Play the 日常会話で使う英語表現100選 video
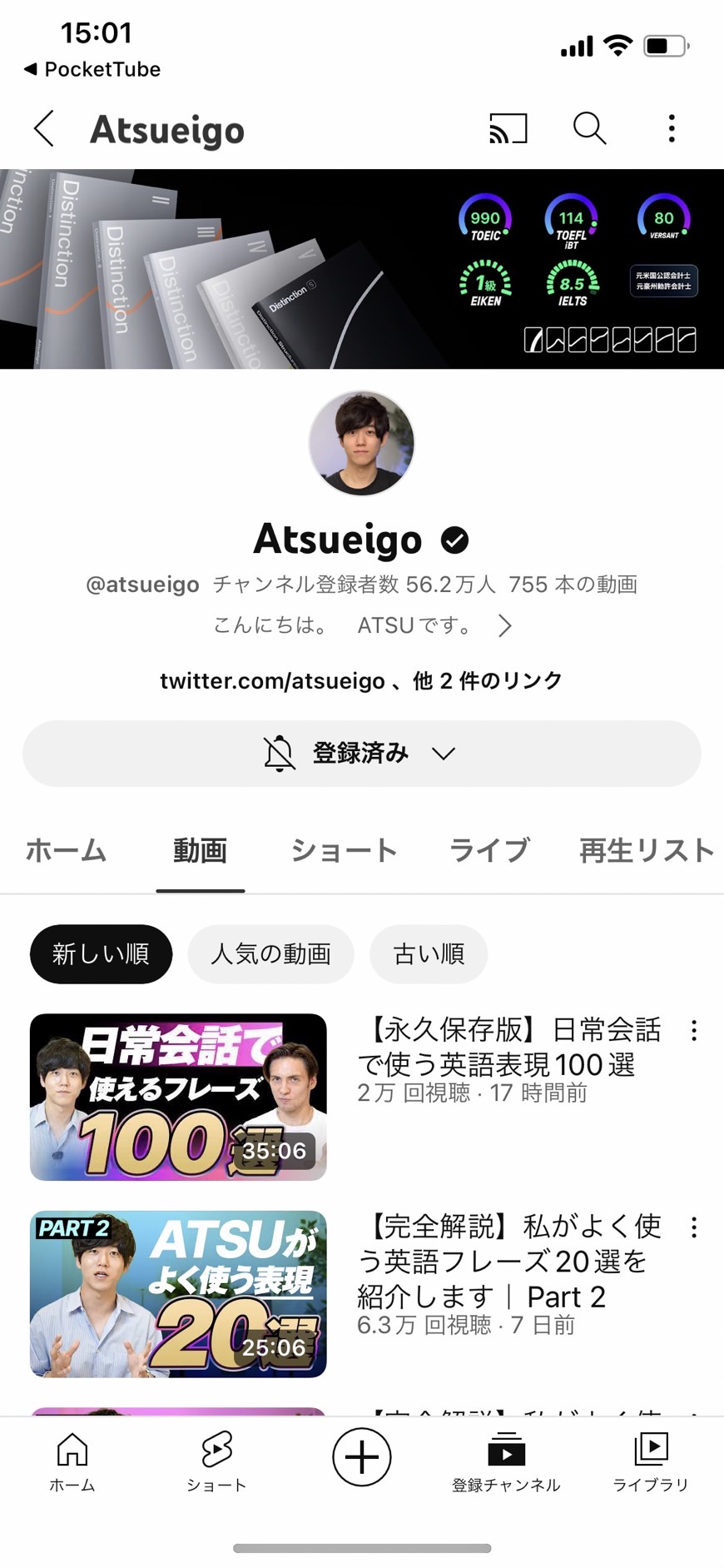The height and width of the screenshot is (1568, 724). coord(178,1096)
